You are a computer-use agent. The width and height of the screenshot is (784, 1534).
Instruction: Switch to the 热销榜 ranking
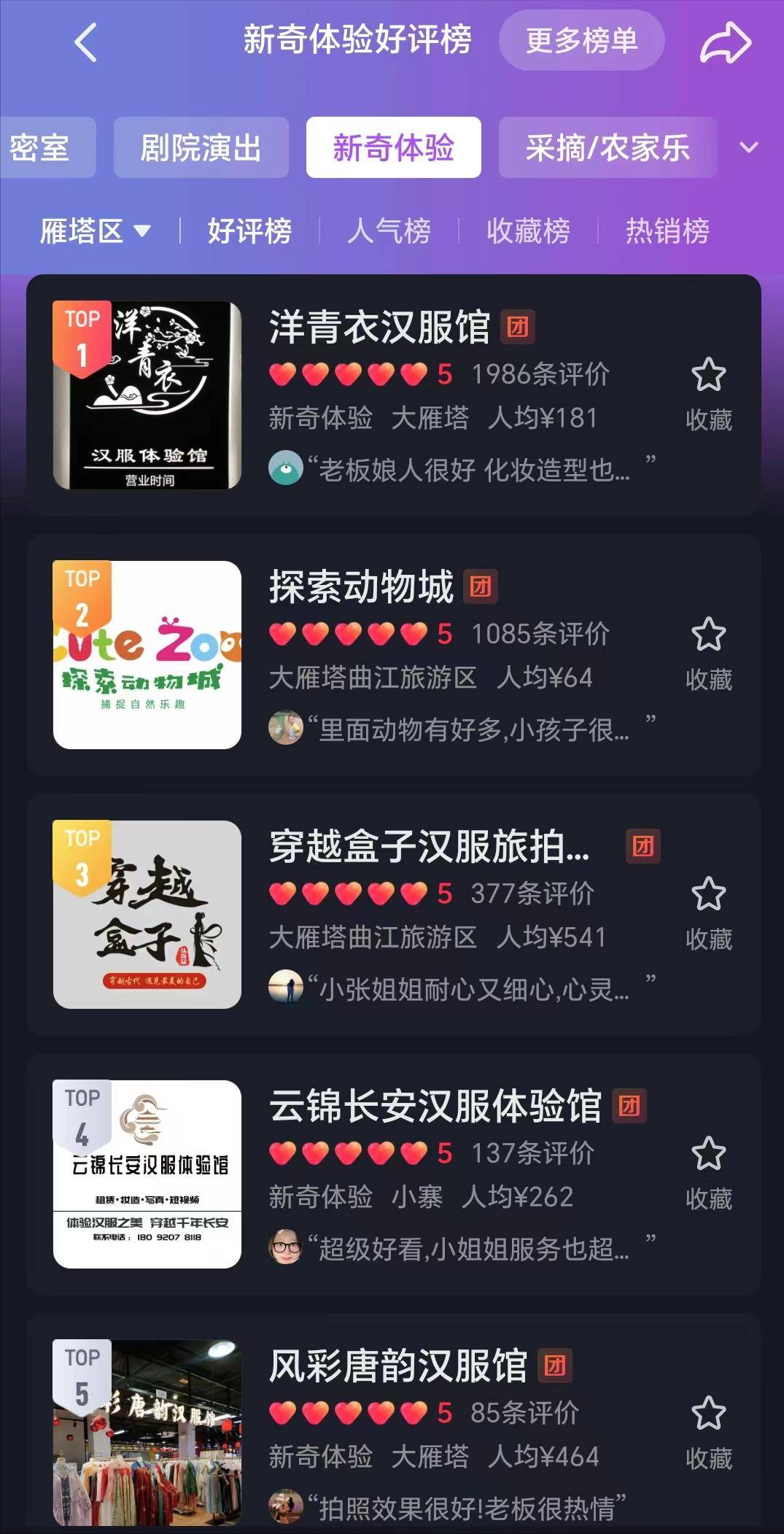[x=667, y=231]
